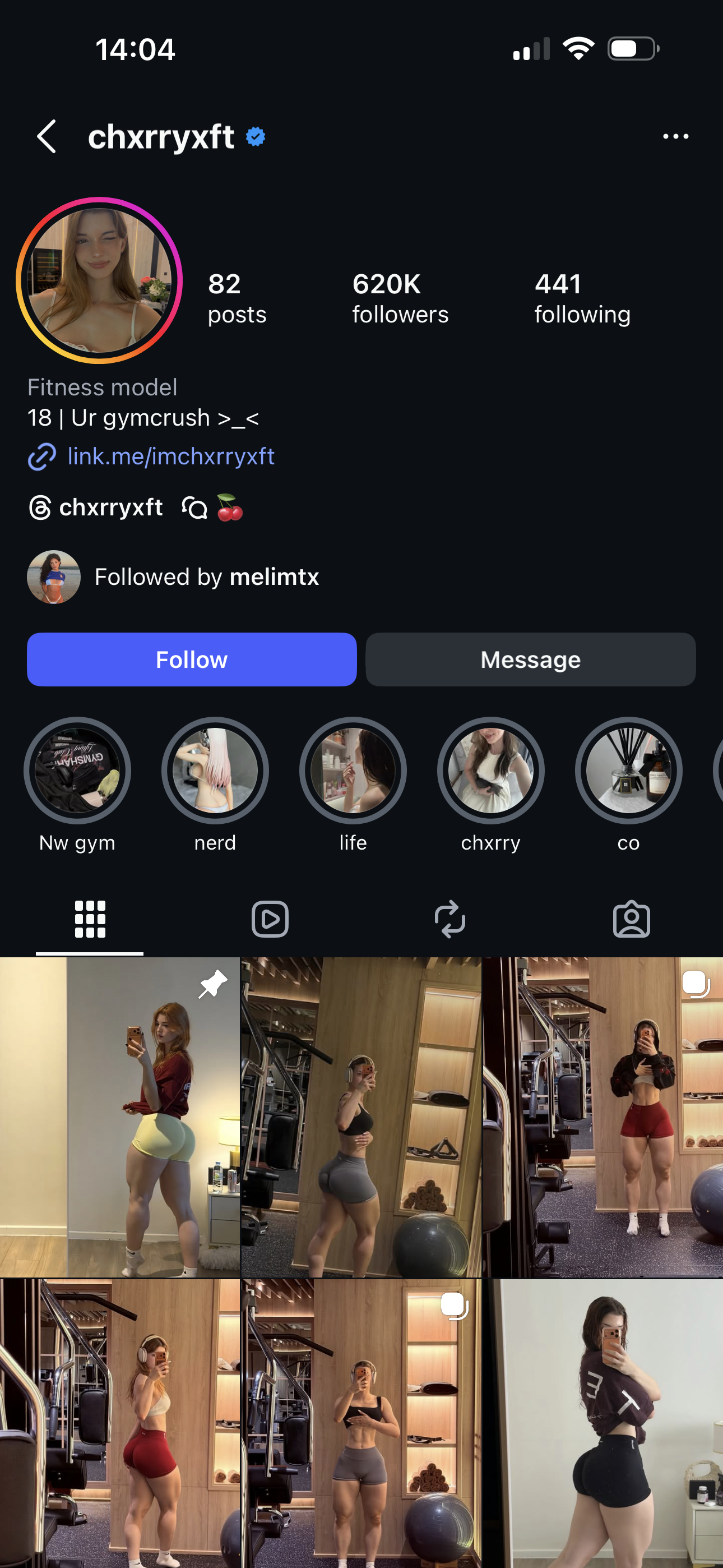This screenshot has height=1568, width=723.
Task: Open the cherry broadcast channel badge
Action: [213, 508]
